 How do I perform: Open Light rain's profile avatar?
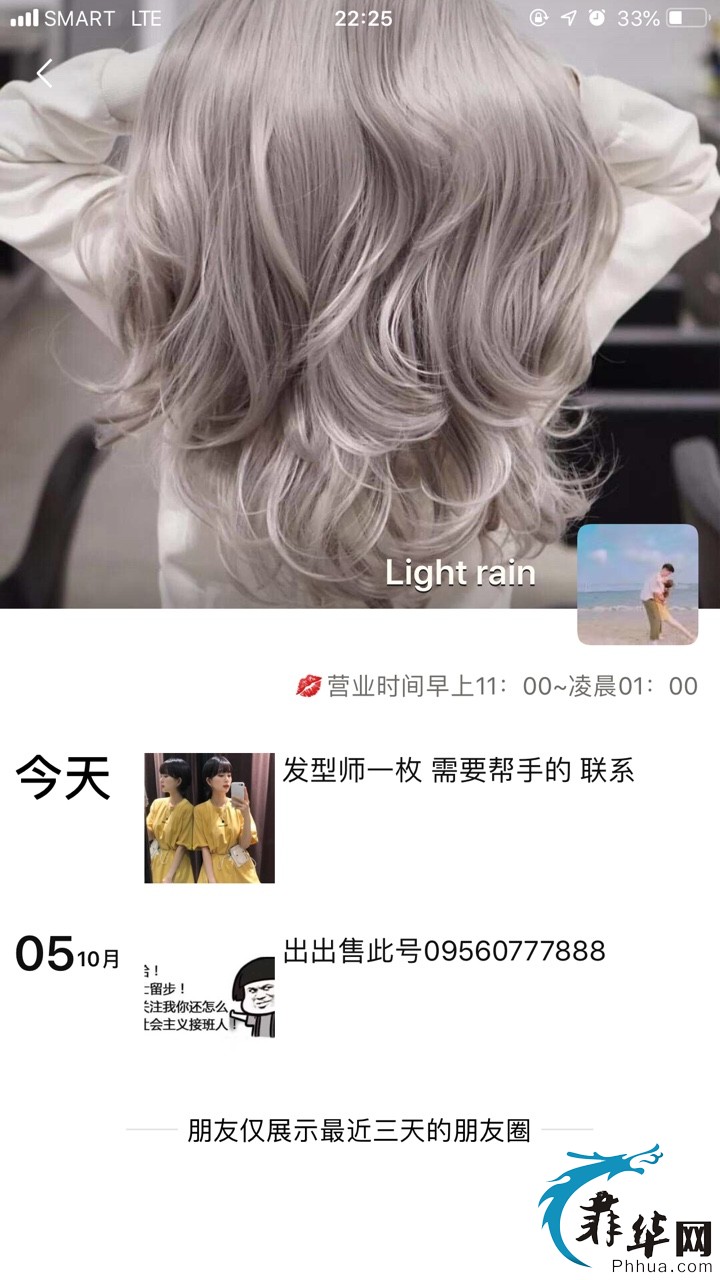[637, 584]
